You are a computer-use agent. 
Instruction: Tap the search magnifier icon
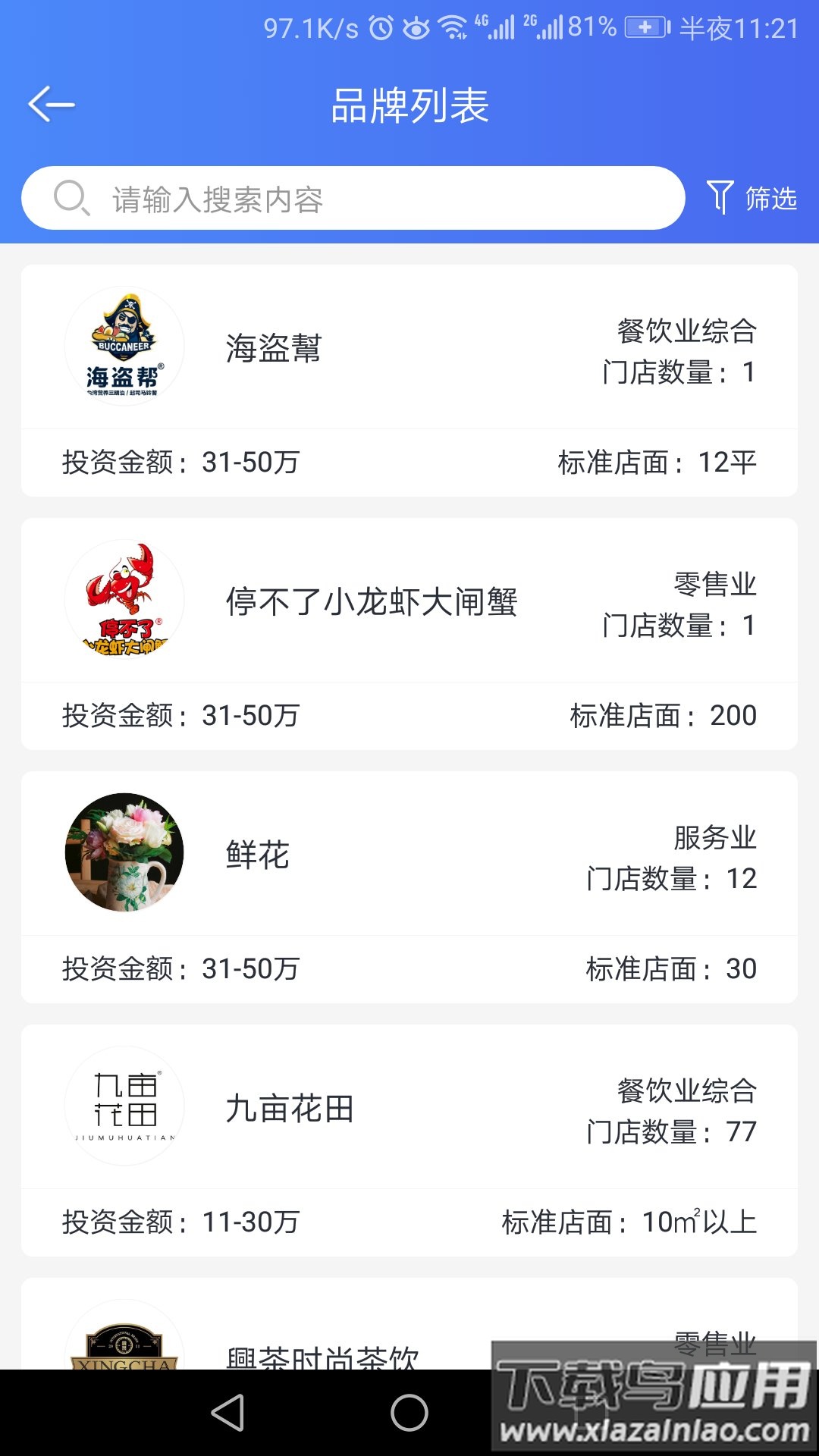click(x=71, y=199)
